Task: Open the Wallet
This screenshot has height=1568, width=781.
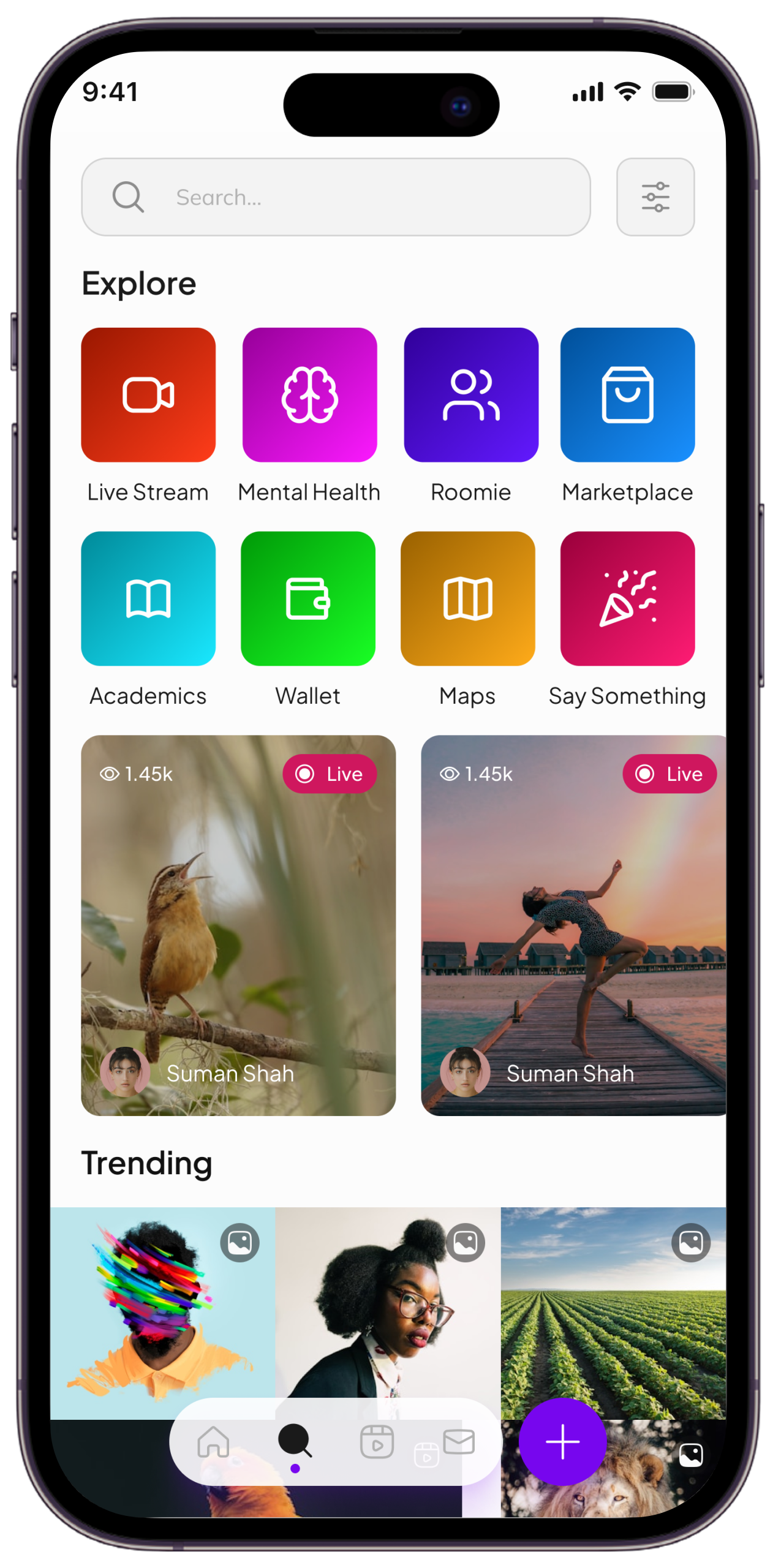Action: pos(308,598)
